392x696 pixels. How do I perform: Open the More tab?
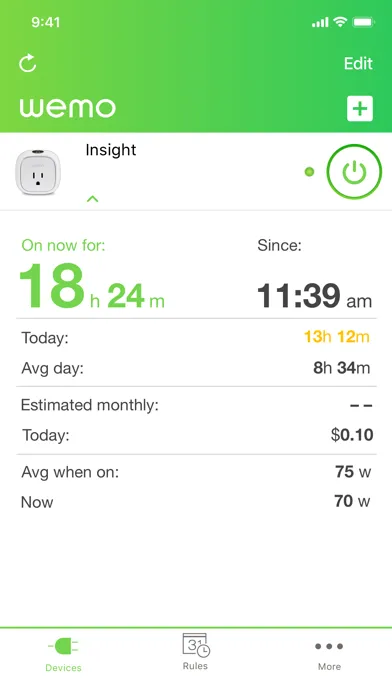[x=329, y=654]
